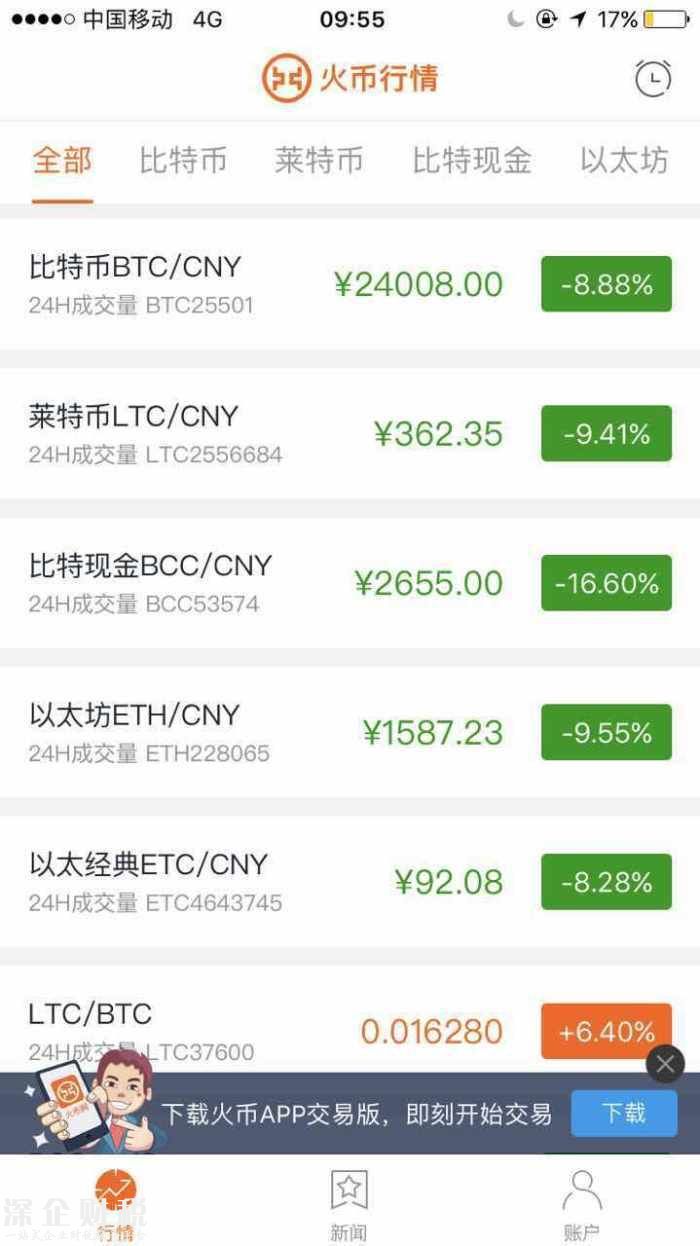
Task: Open the 比特现金BCC/CNY market row
Action: (350, 583)
